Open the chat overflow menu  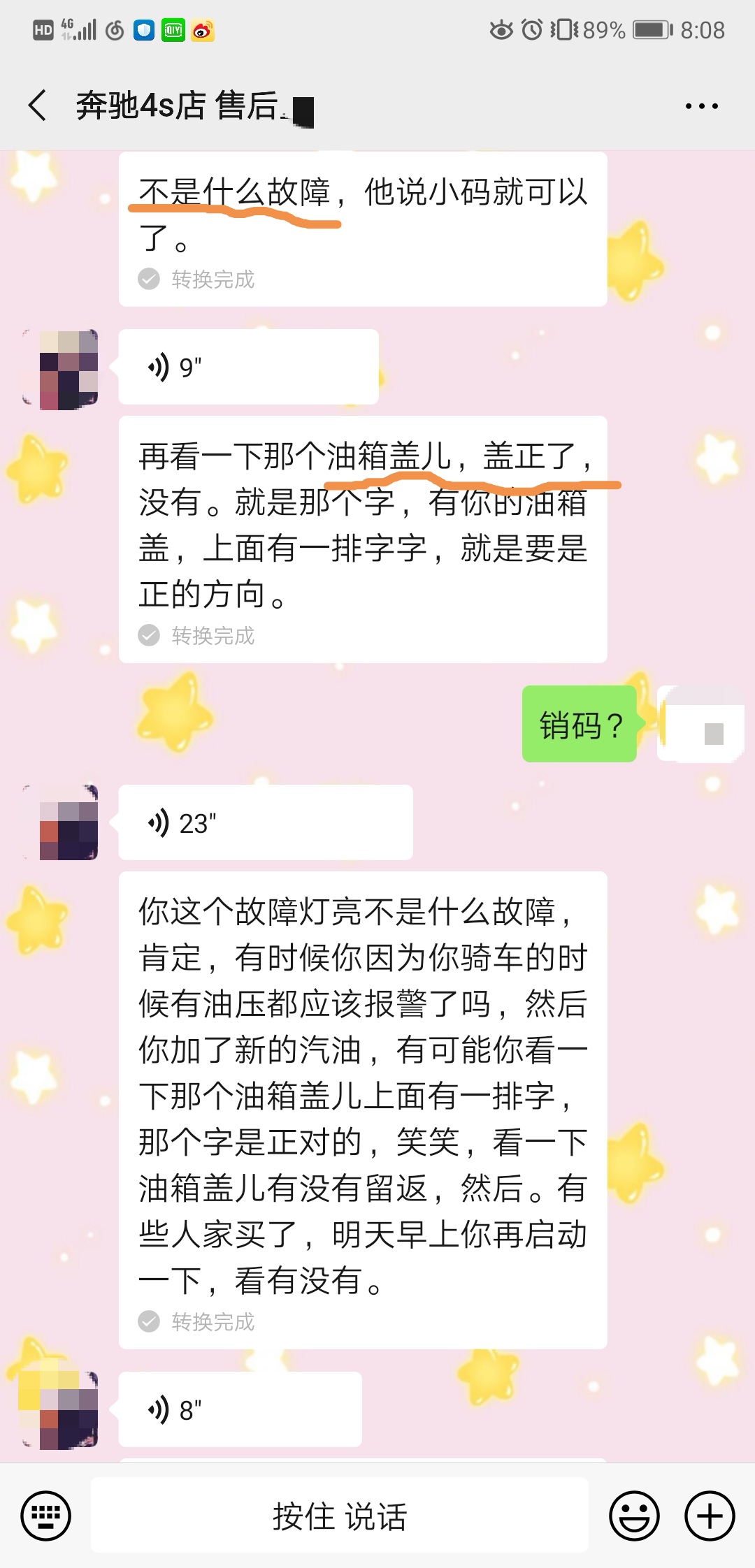coord(701,106)
